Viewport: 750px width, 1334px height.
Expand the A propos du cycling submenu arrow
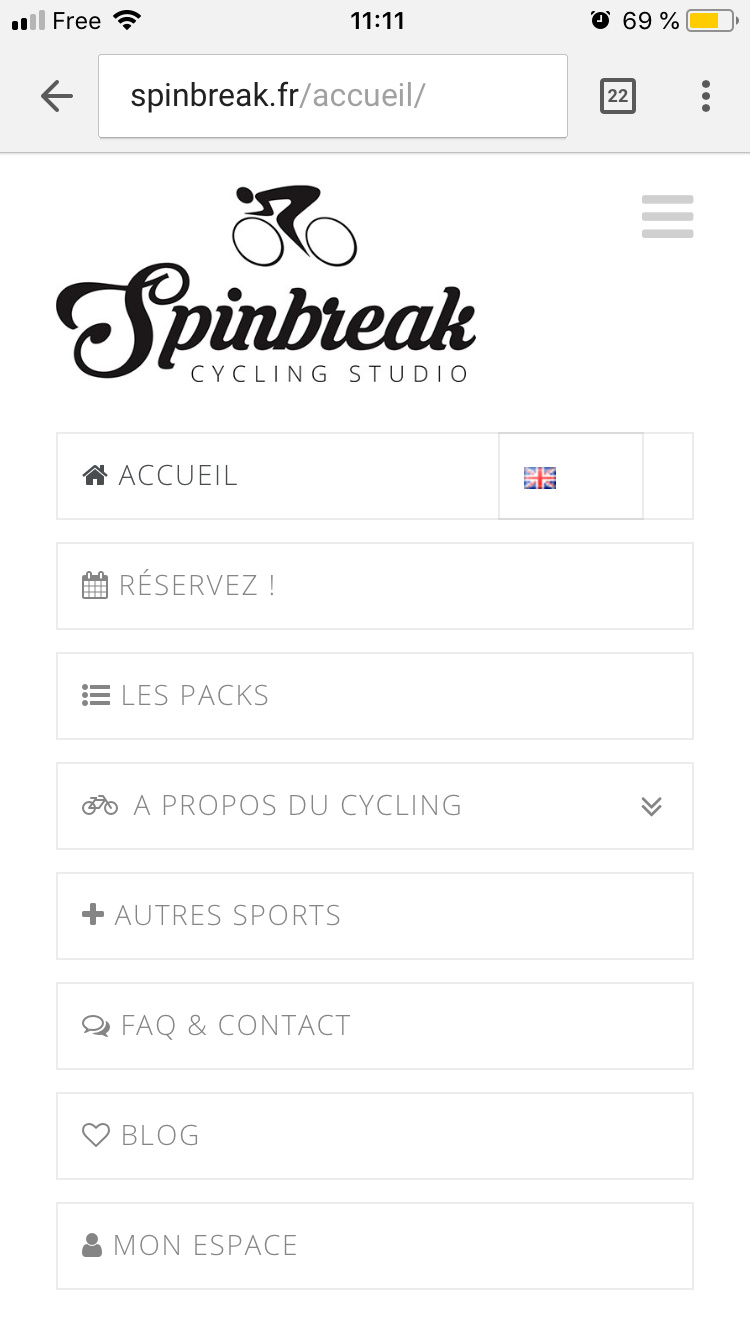(652, 806)
